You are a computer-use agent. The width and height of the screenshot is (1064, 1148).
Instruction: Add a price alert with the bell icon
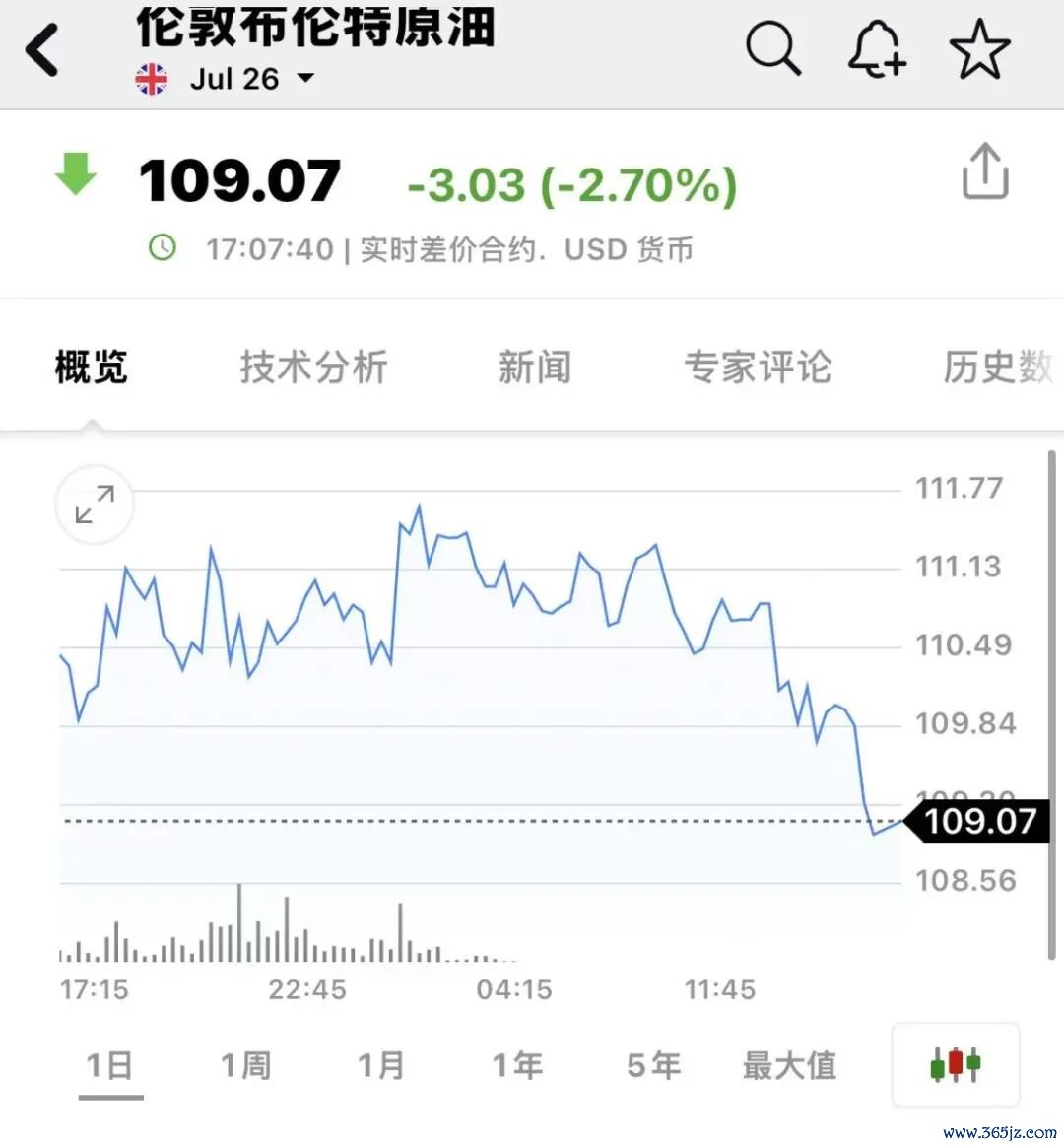tap(877, 49)
